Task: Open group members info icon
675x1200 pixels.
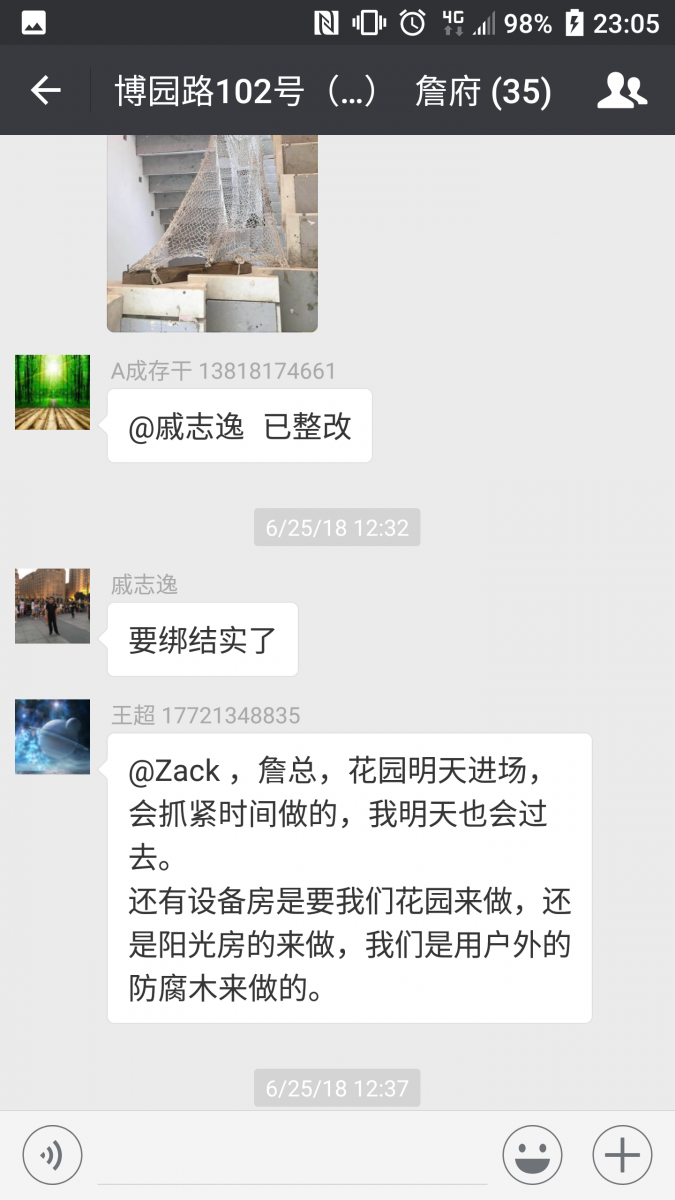Action: [x=622, y=91]
